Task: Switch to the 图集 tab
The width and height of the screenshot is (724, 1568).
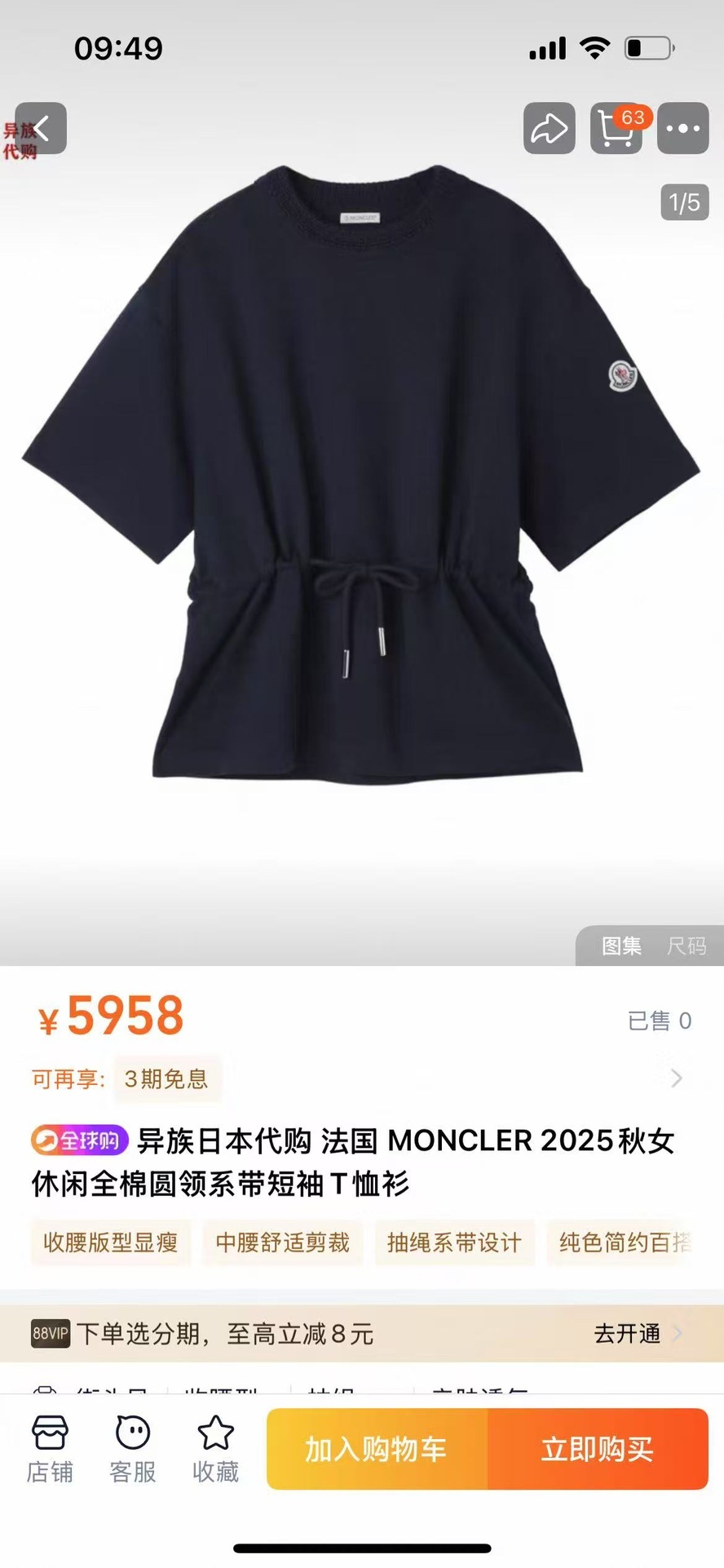Action: (621, 946)
